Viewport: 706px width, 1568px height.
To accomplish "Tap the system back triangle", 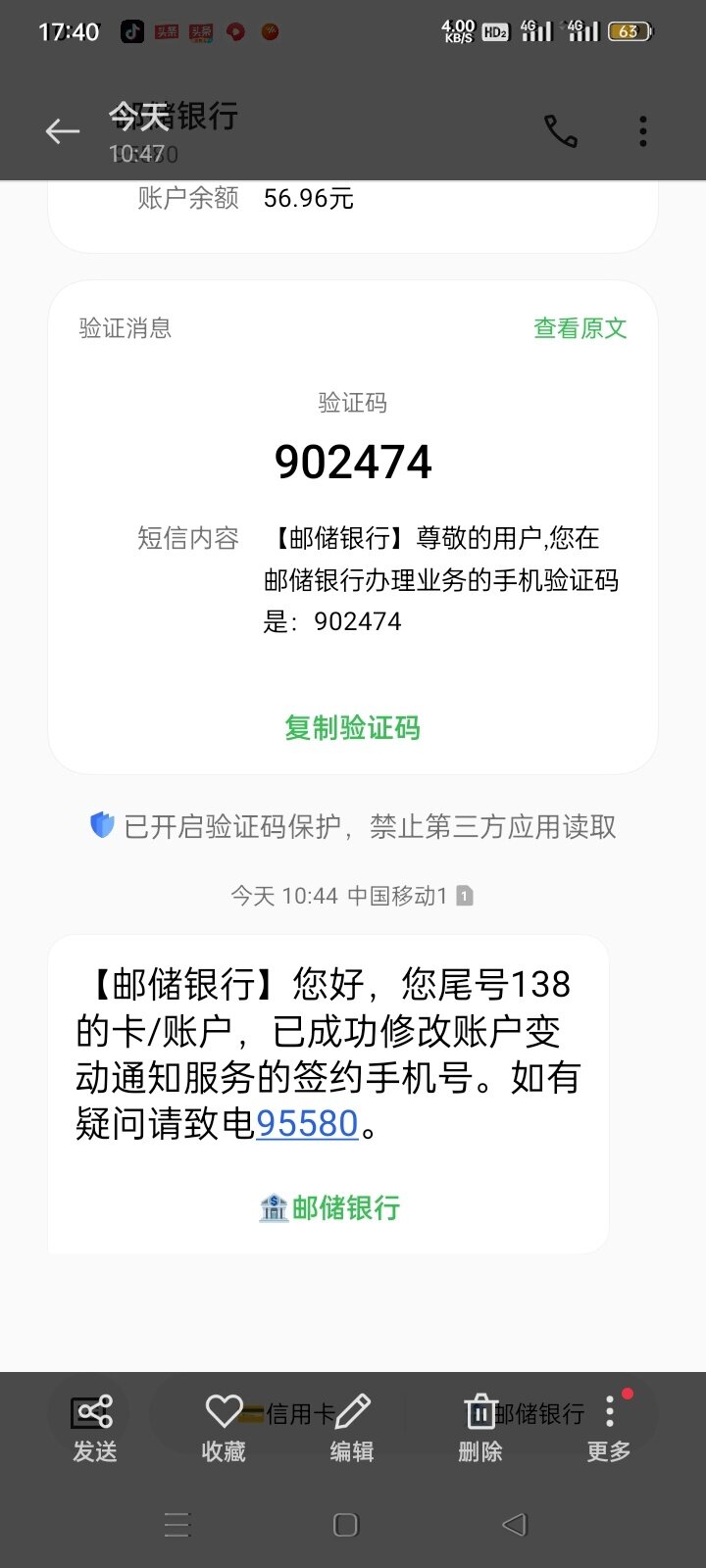I will pos(515,1525).
